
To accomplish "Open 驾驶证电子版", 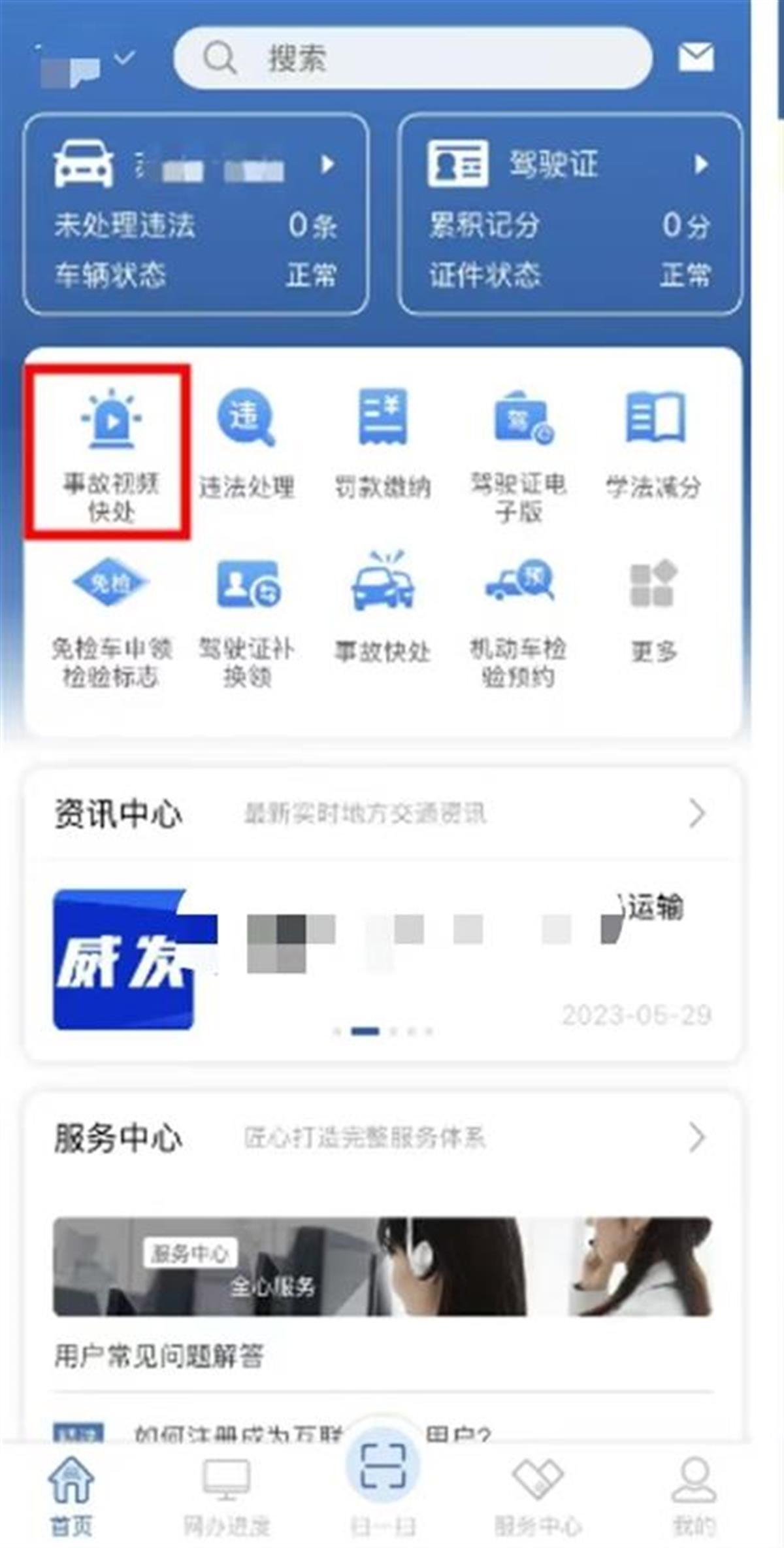I will [x=519, y=452].
